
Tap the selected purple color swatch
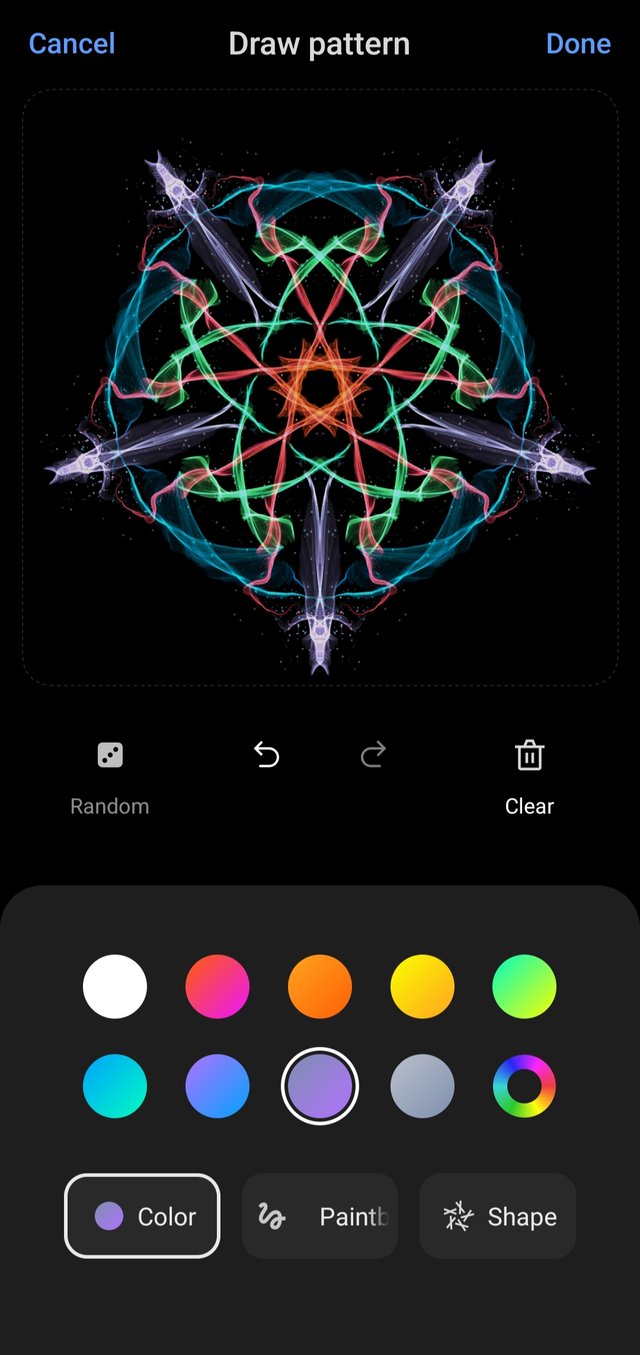point(320,1086)
